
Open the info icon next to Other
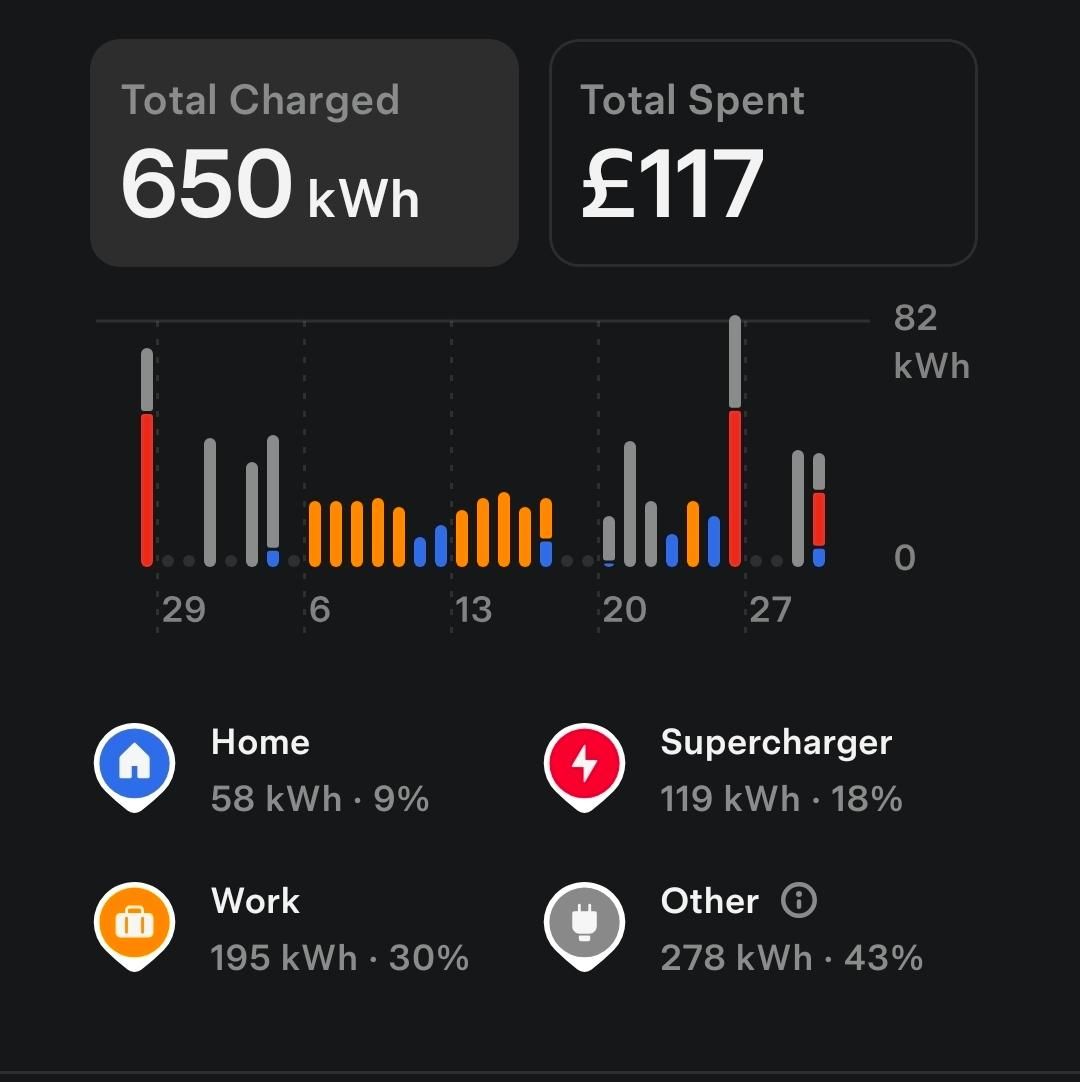[798, 900]
